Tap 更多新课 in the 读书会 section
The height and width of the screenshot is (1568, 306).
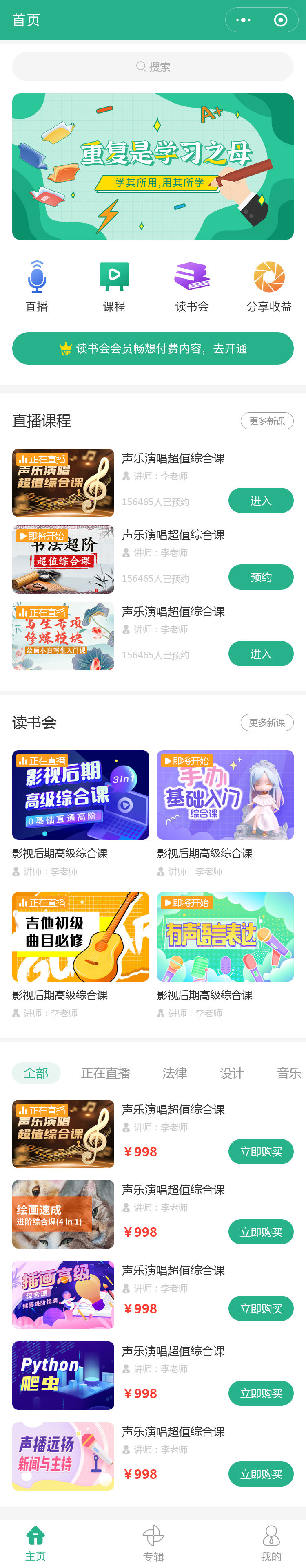266,722
